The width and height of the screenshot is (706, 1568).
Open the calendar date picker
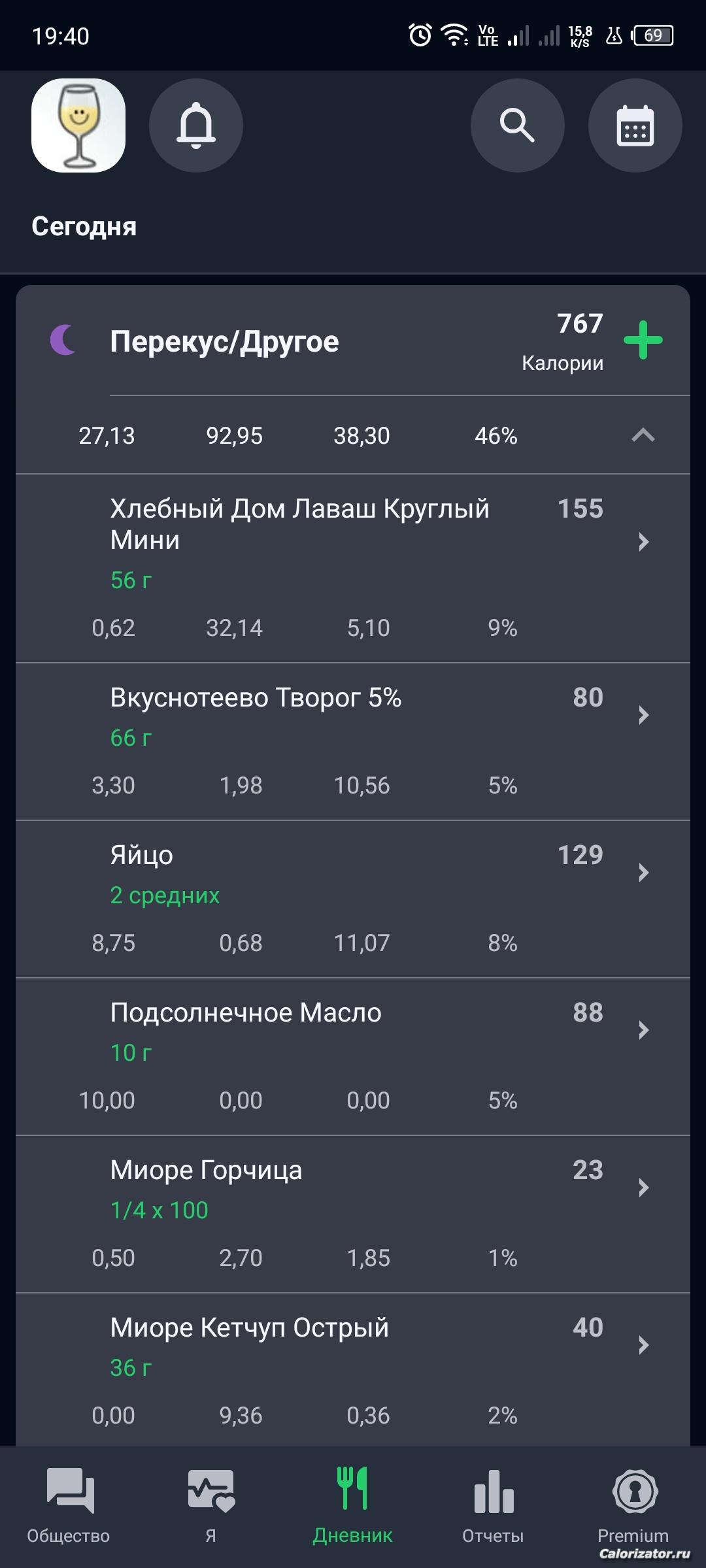tap(635, 125)
